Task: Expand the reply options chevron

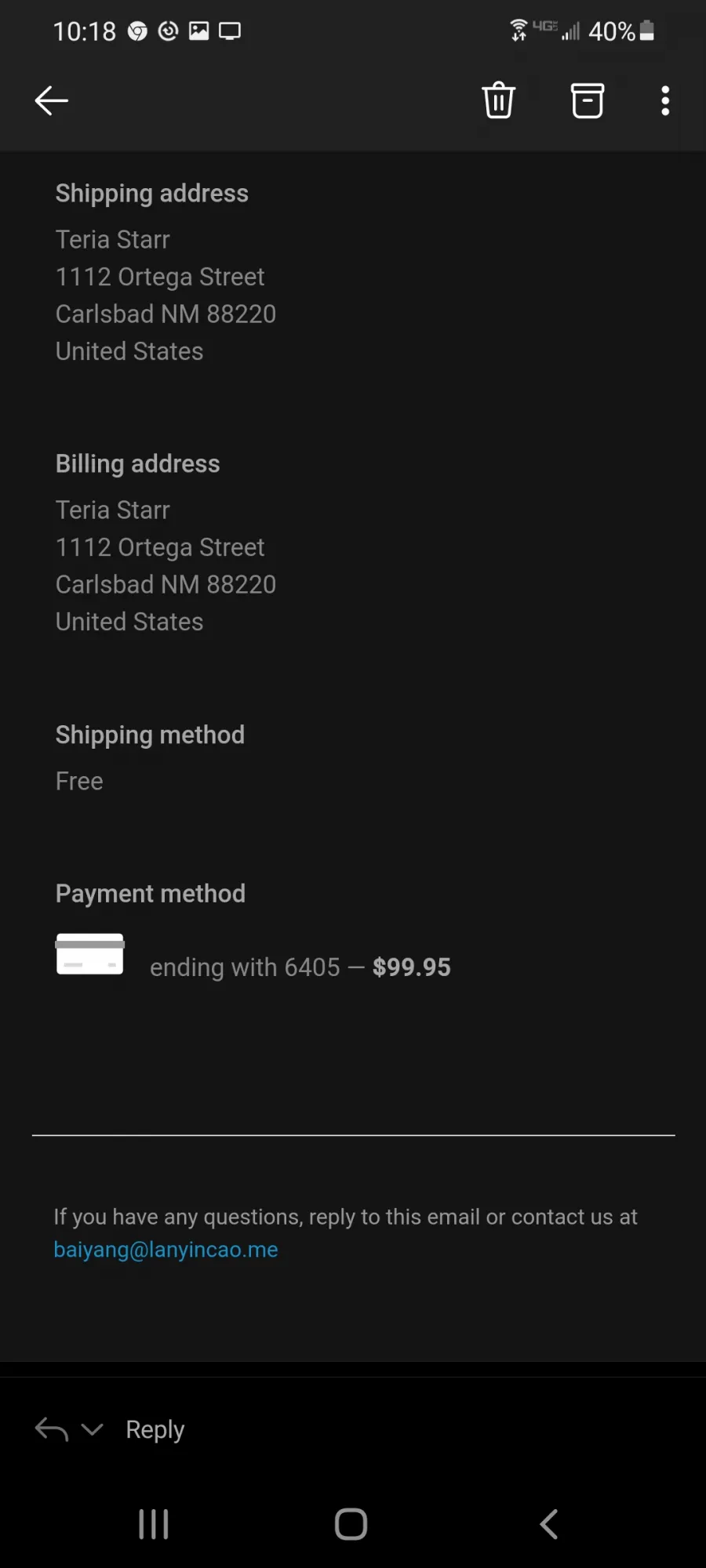Action: point(93,1429)
